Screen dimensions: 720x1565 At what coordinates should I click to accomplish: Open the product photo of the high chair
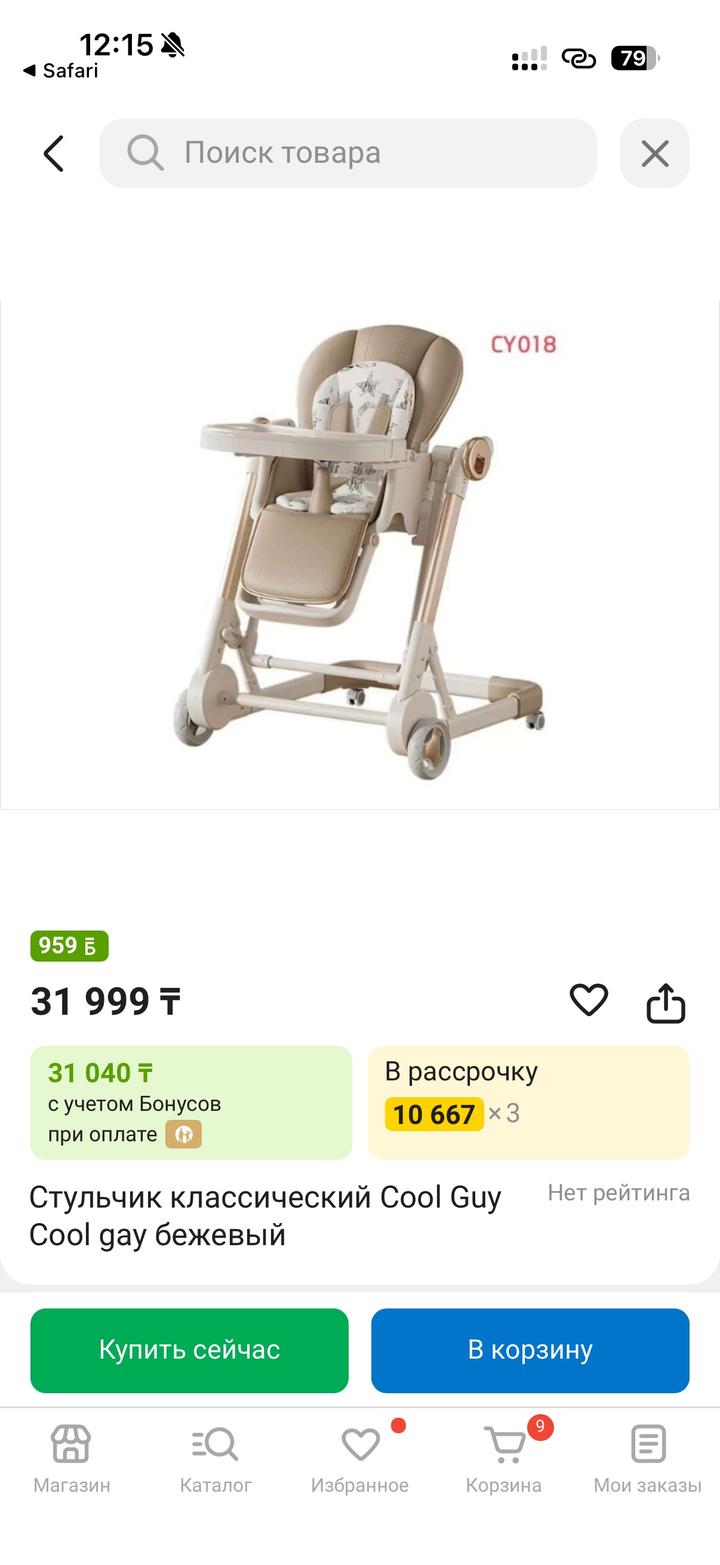[360, 554]
